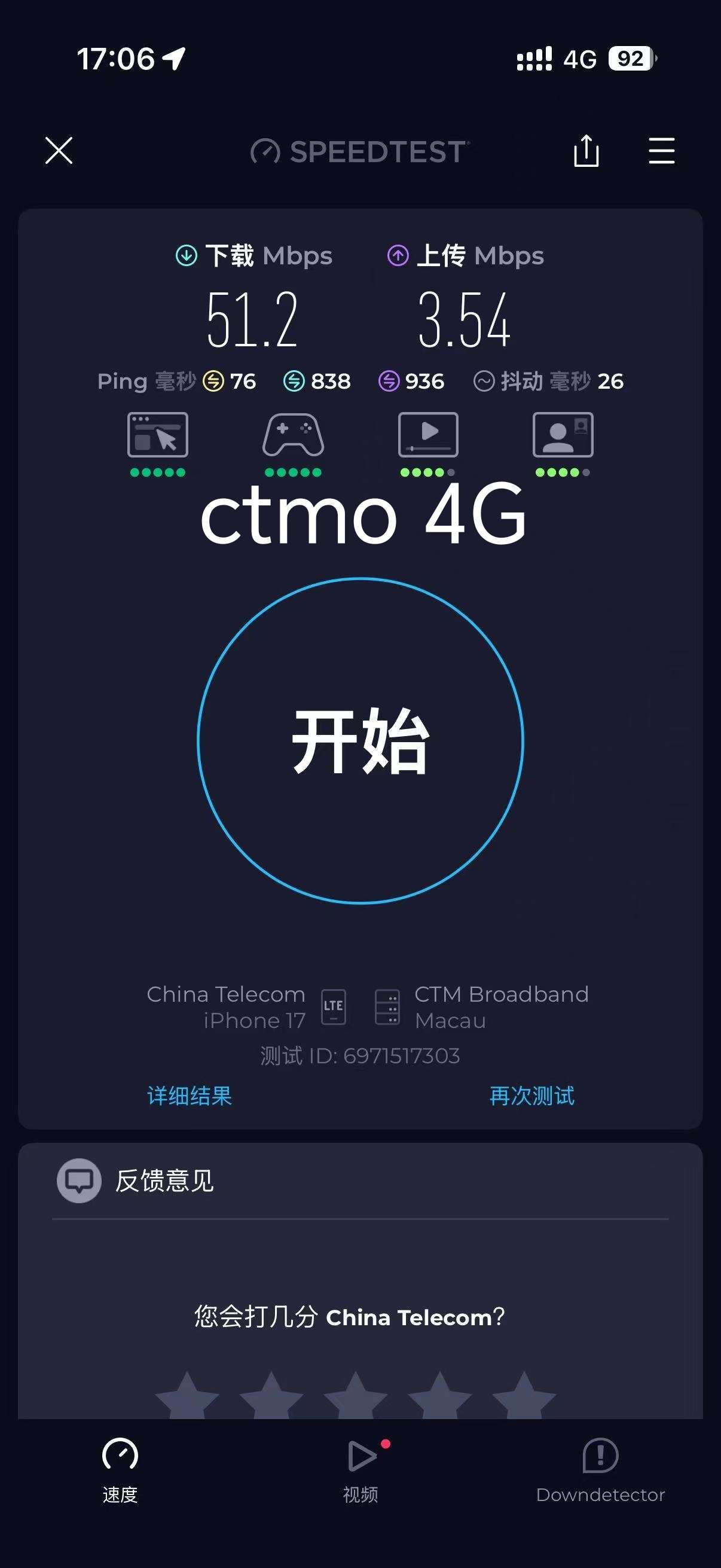Open the hamburger menu

pos(661,150)
